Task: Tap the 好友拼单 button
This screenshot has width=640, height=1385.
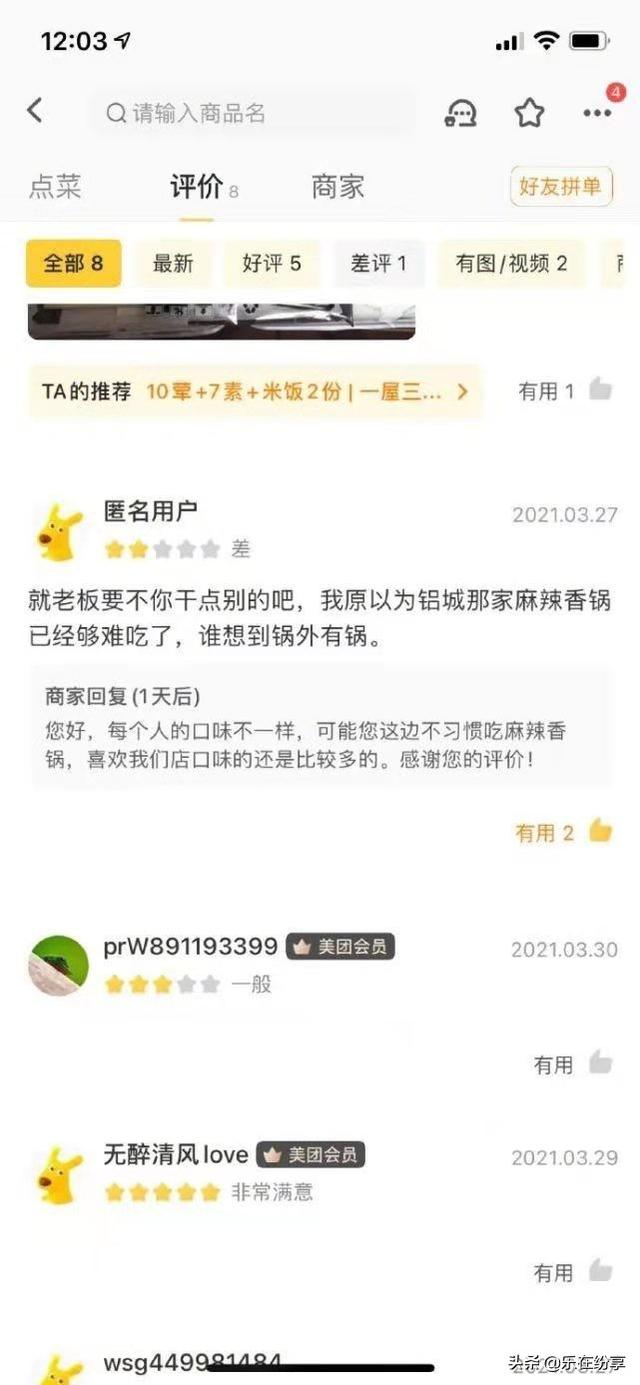Action: pos(560,187)
